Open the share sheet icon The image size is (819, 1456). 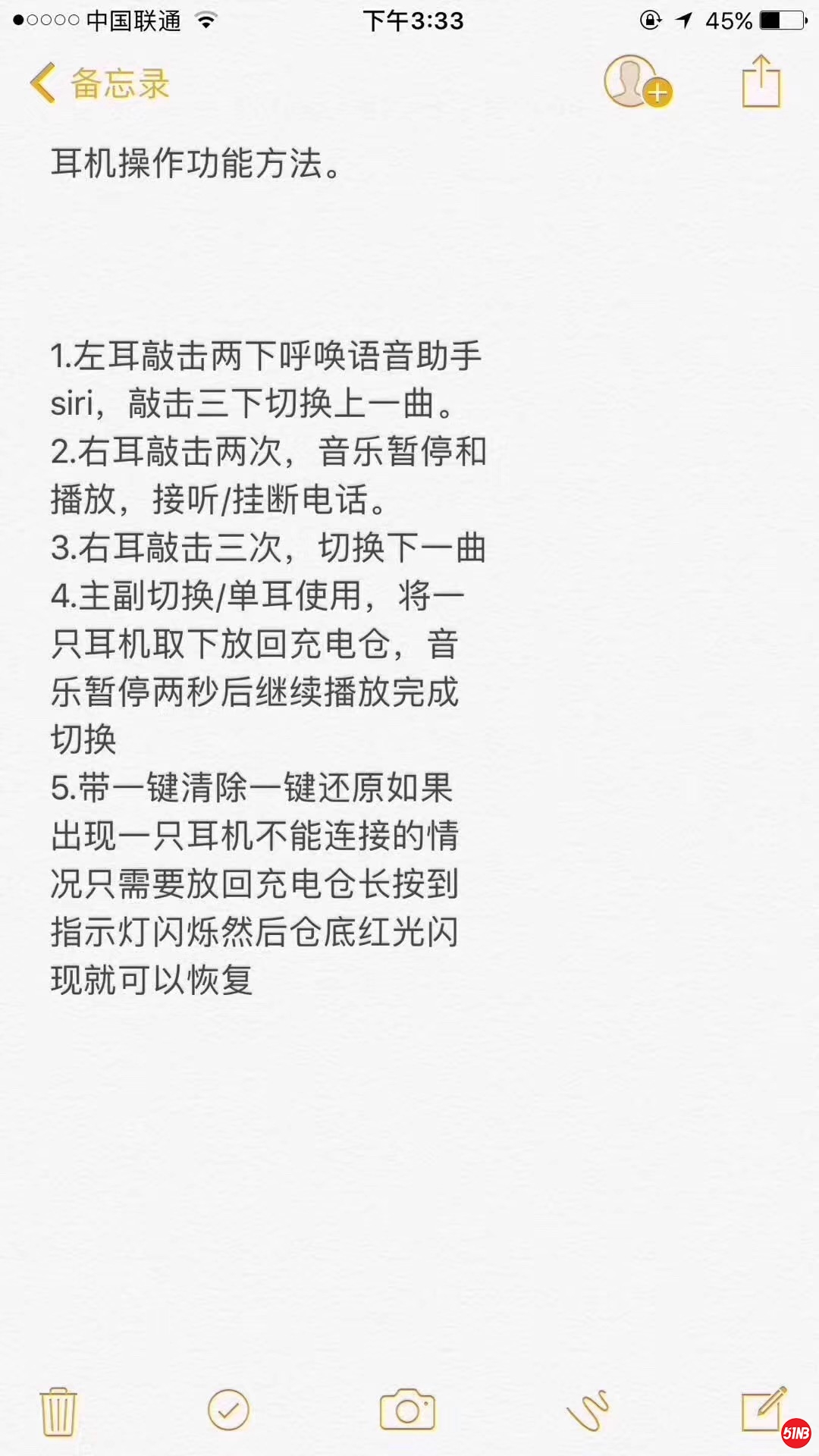pos(761,82)
